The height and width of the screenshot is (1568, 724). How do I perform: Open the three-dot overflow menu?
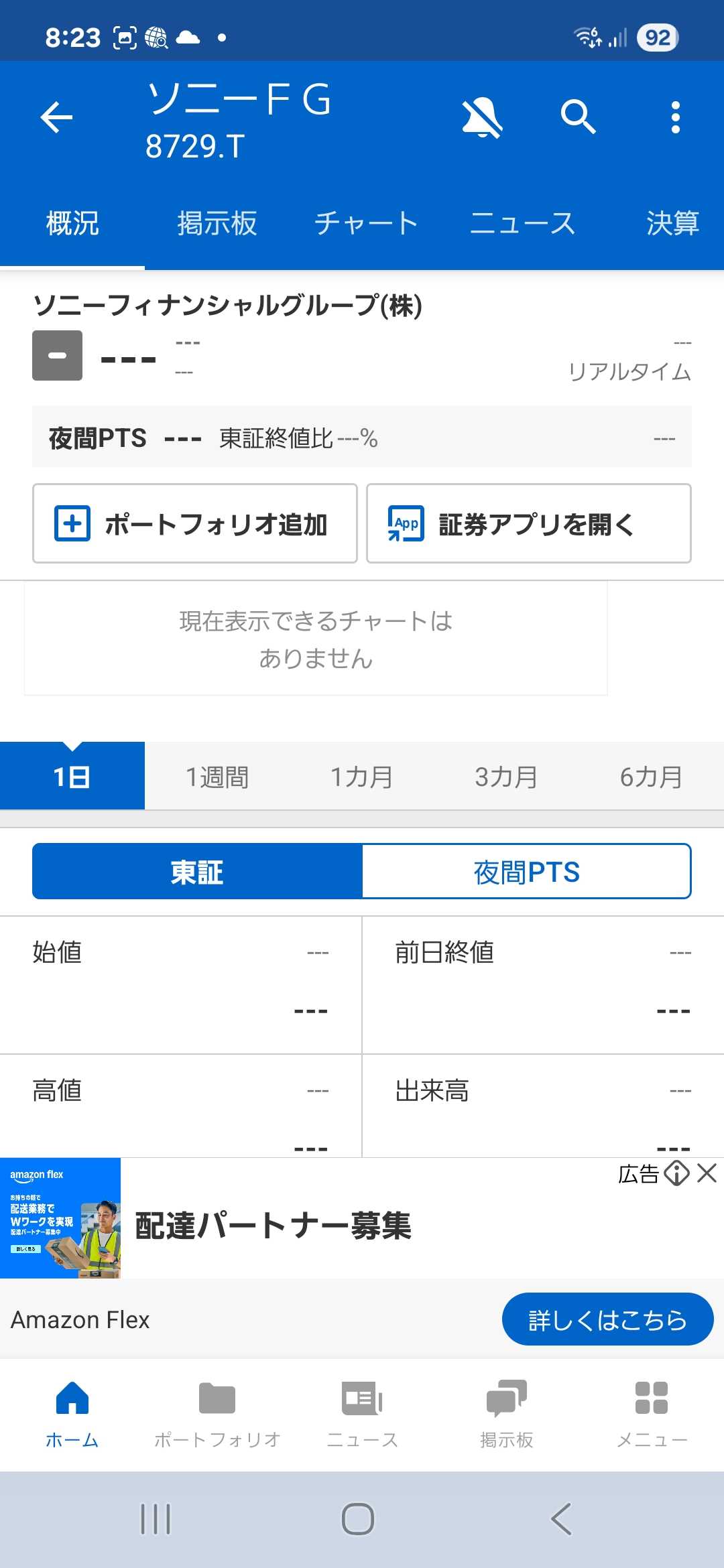coord(675,118)
